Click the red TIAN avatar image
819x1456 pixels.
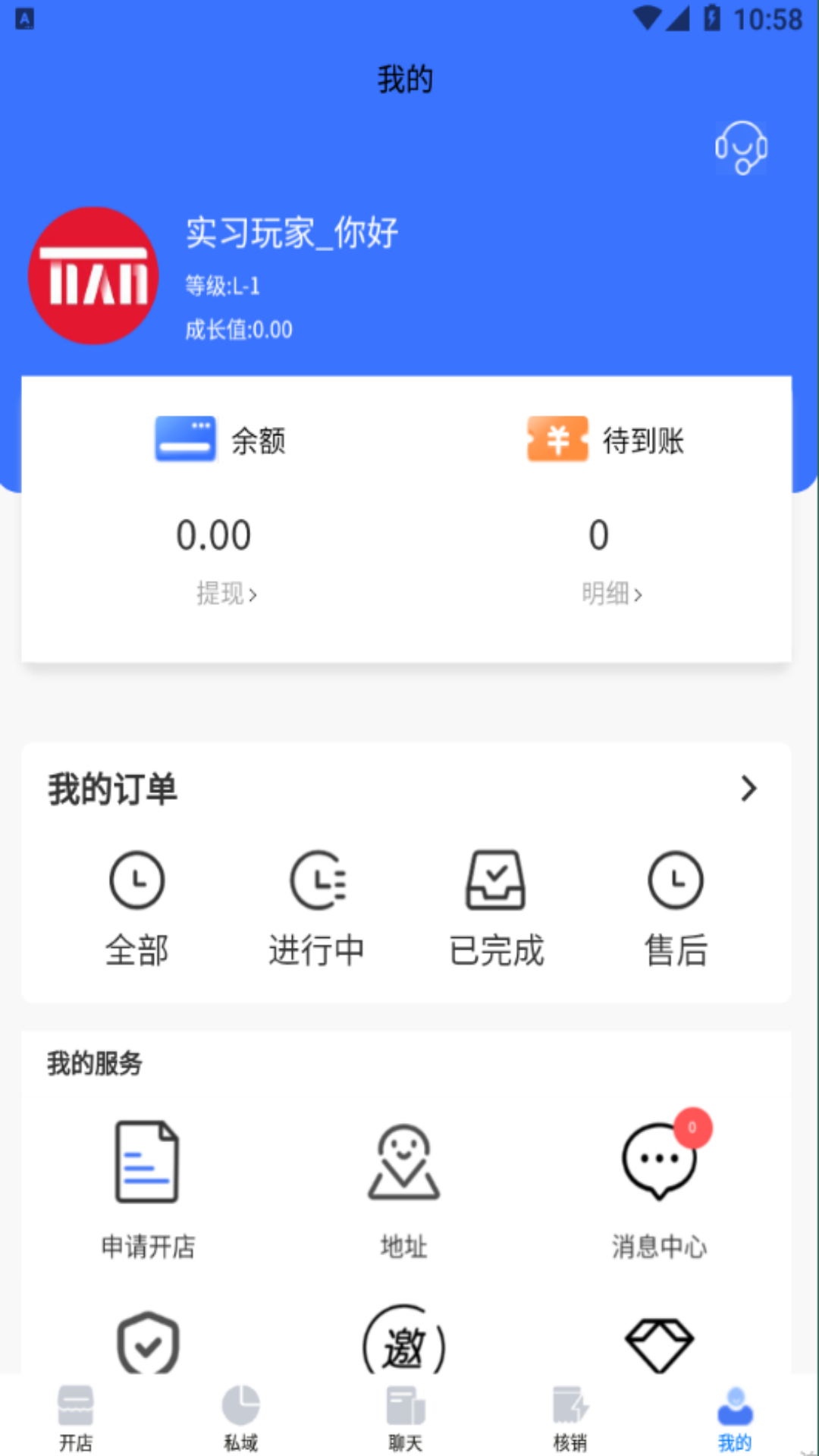click(x=93, y=276)
